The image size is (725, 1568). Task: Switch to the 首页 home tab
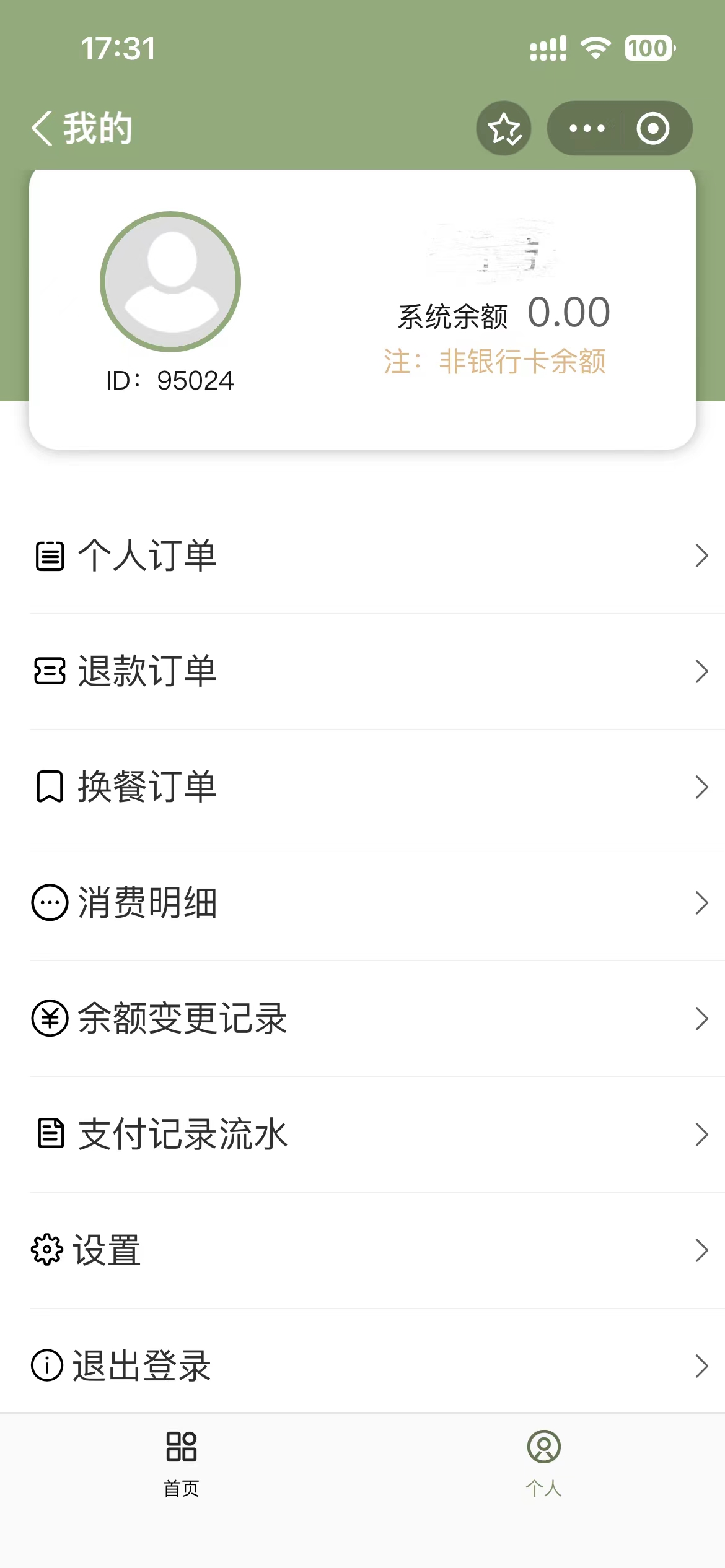(181, 1463)
